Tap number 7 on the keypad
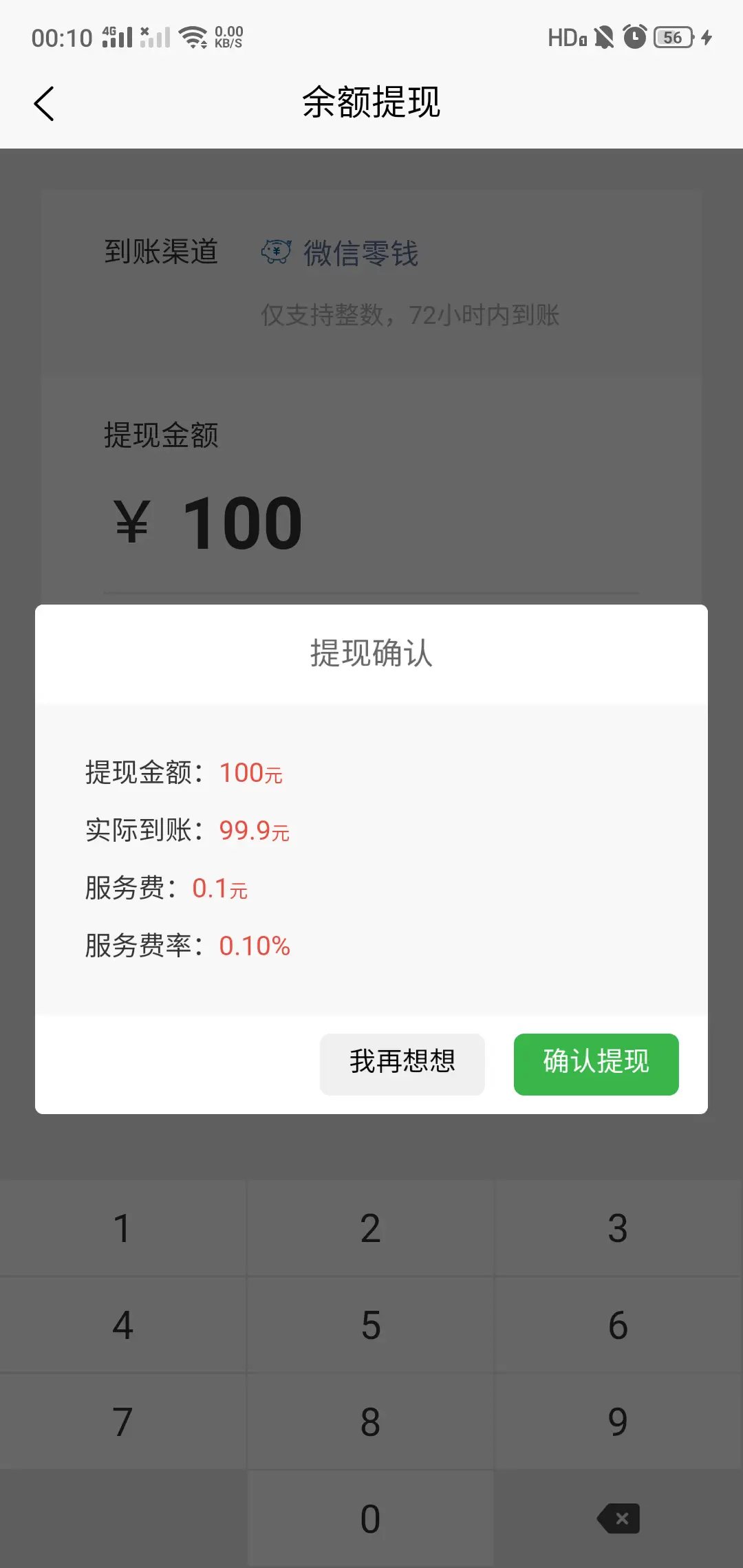 122,1422
